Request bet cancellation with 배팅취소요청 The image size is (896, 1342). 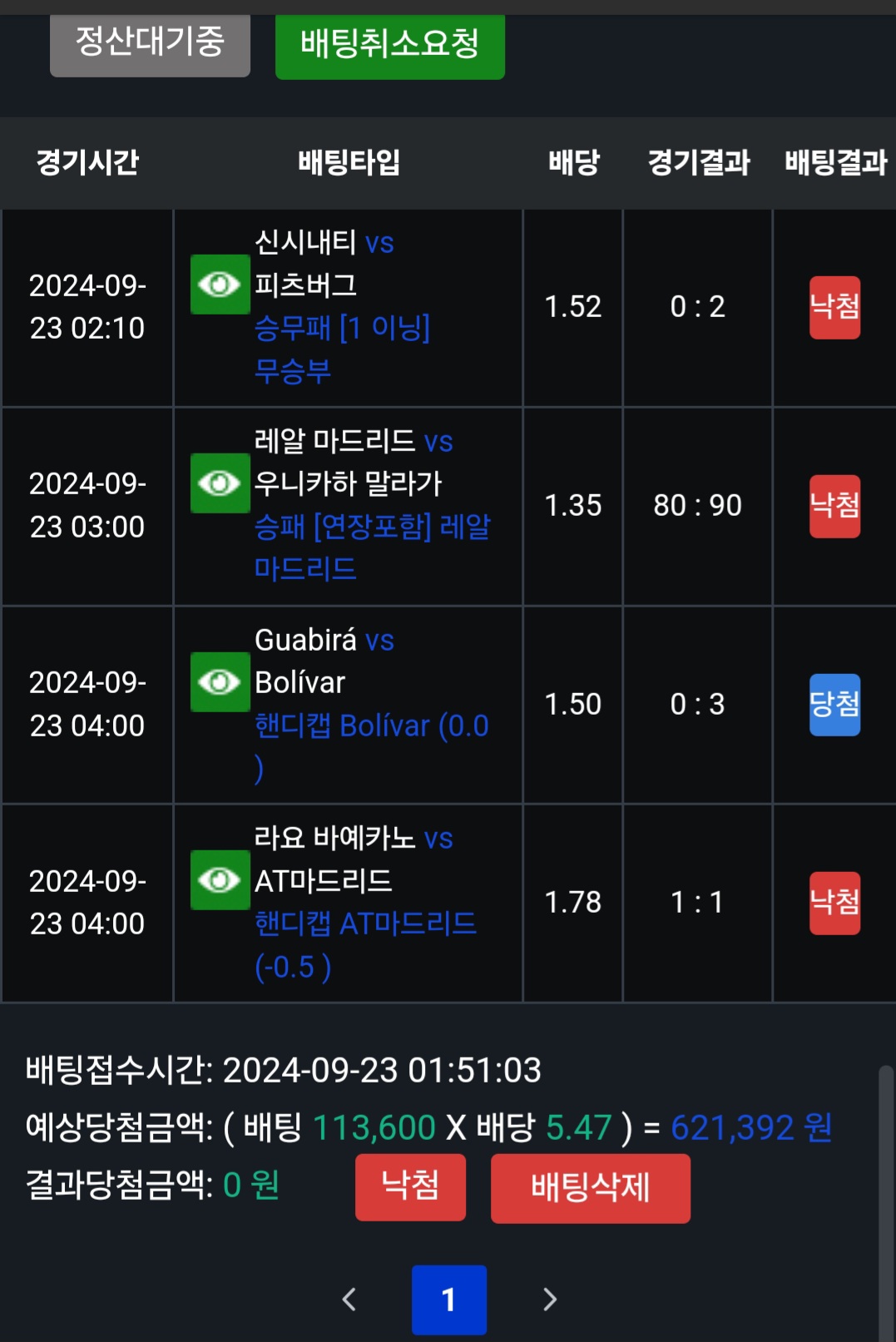(389, 45)
